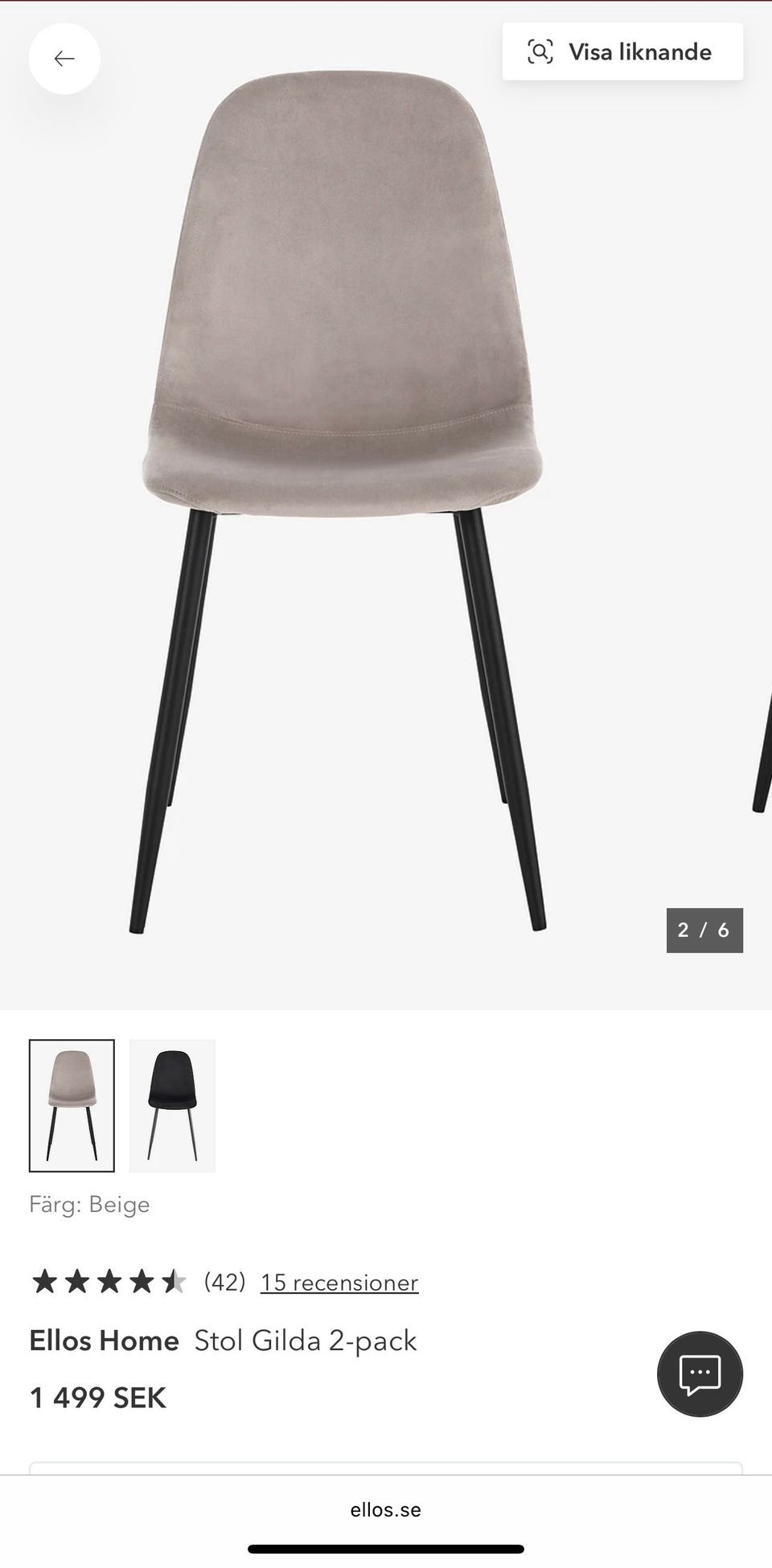Open the 15 recensioner reviews link
This screenshot has width=772, height=1568.
tap(339, 1282)
